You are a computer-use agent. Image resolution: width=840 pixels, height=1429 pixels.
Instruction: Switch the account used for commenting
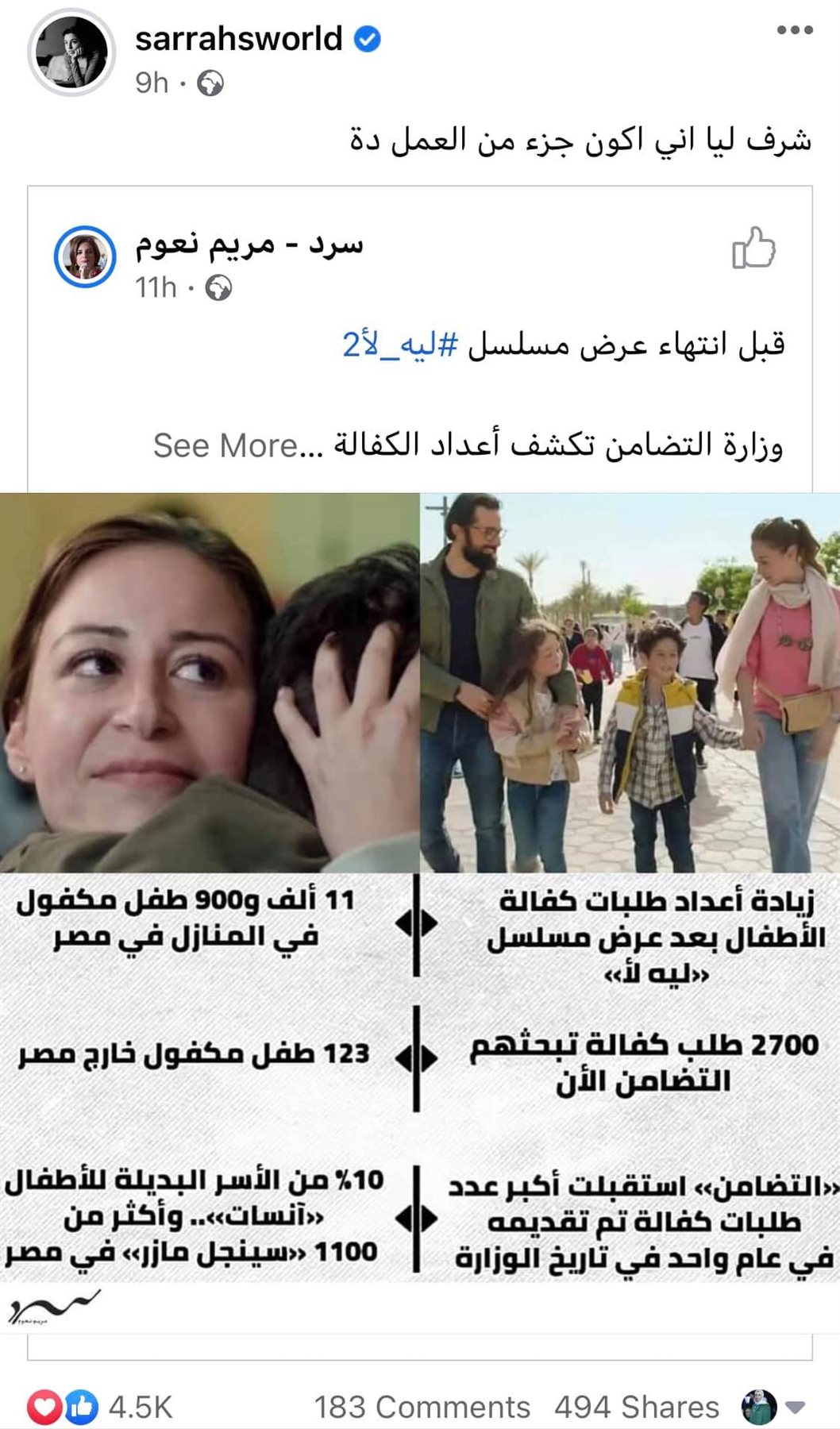click(773, 1407)
